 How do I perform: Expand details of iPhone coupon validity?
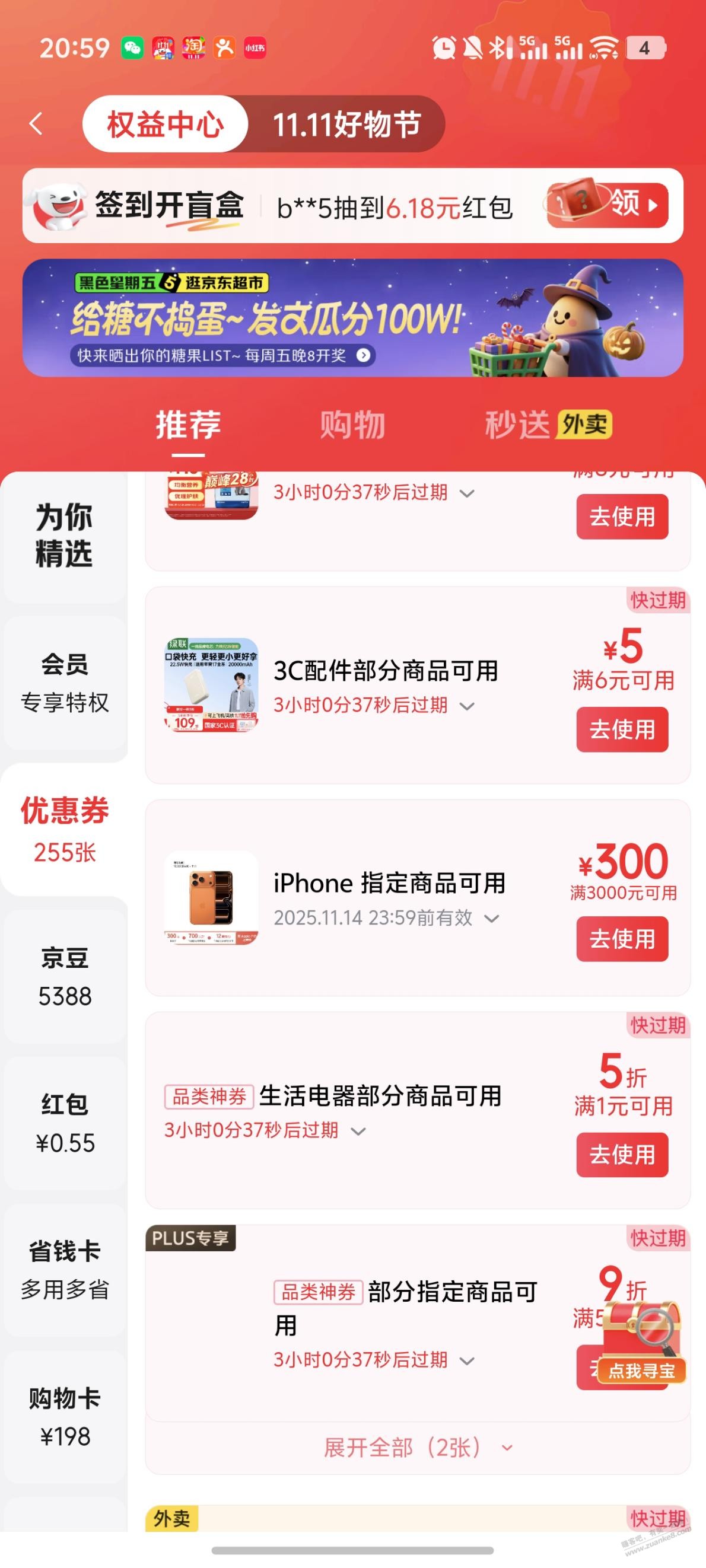pyautogui.click(x=492, y=918)
